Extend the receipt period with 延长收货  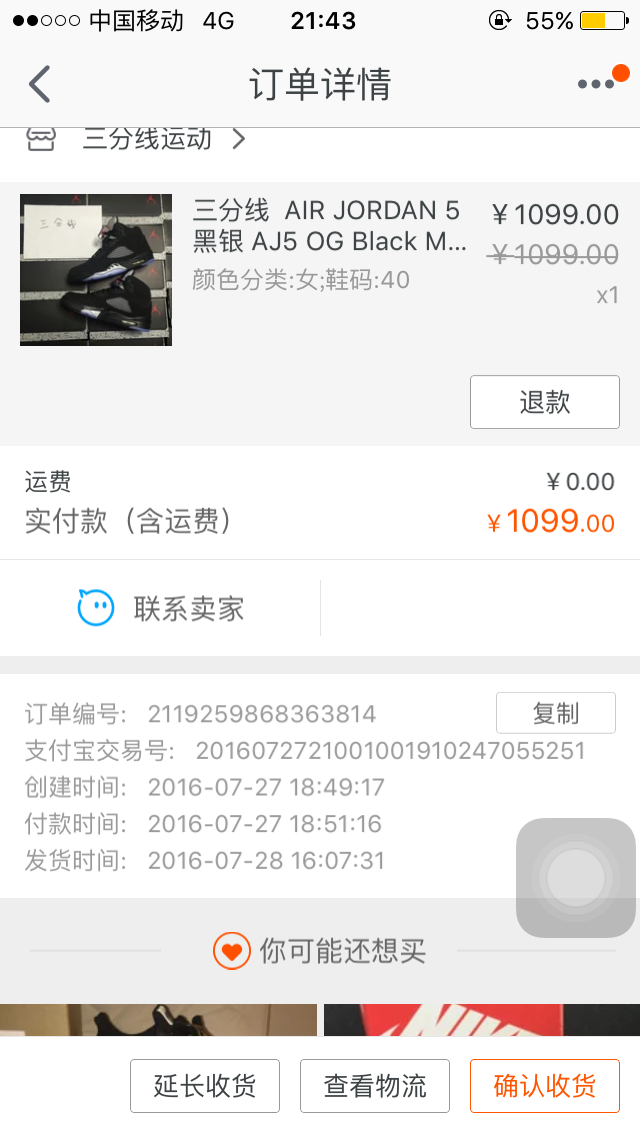(x=204, y=1086)
